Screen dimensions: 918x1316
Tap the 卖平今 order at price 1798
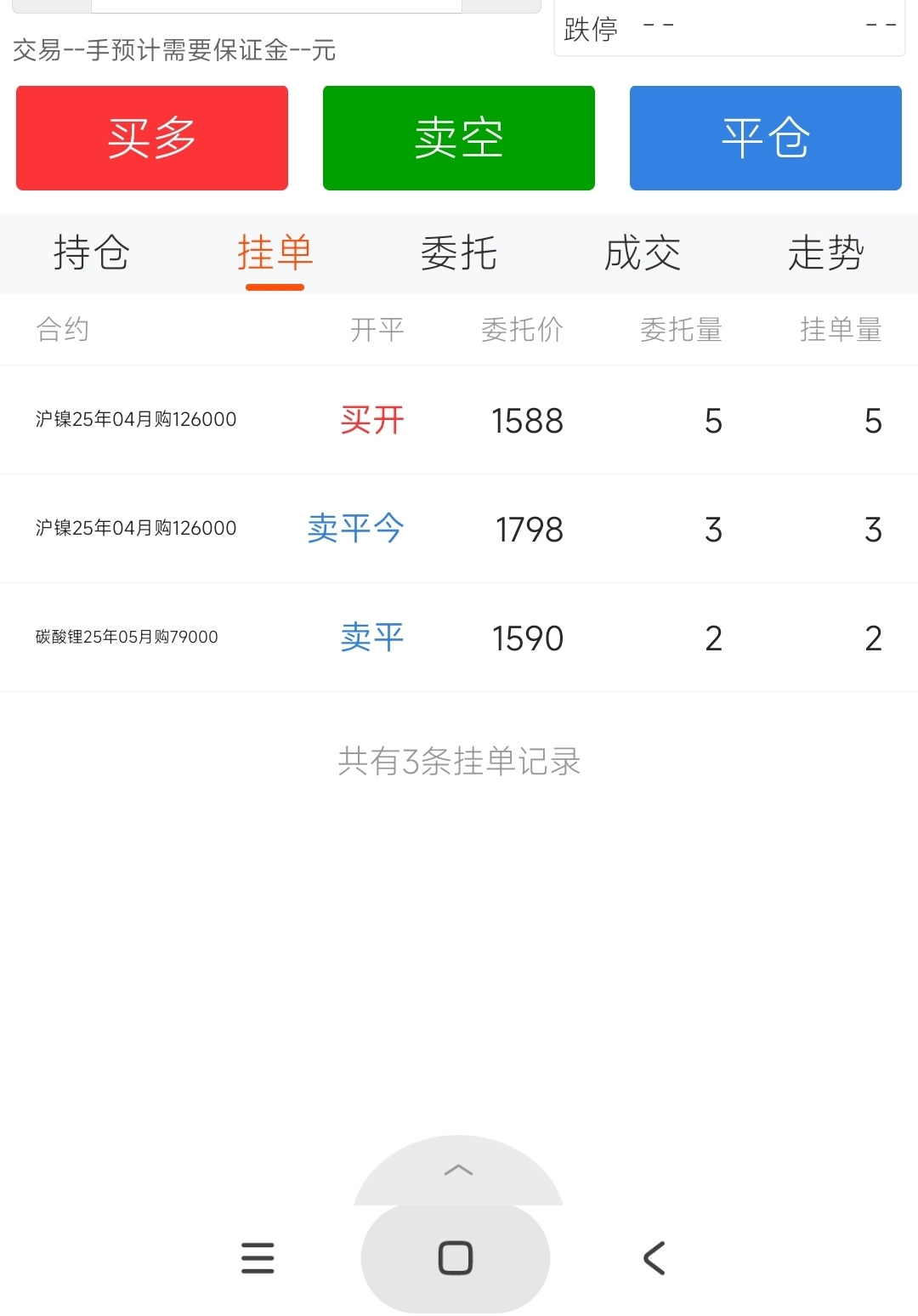click(459, 529)
